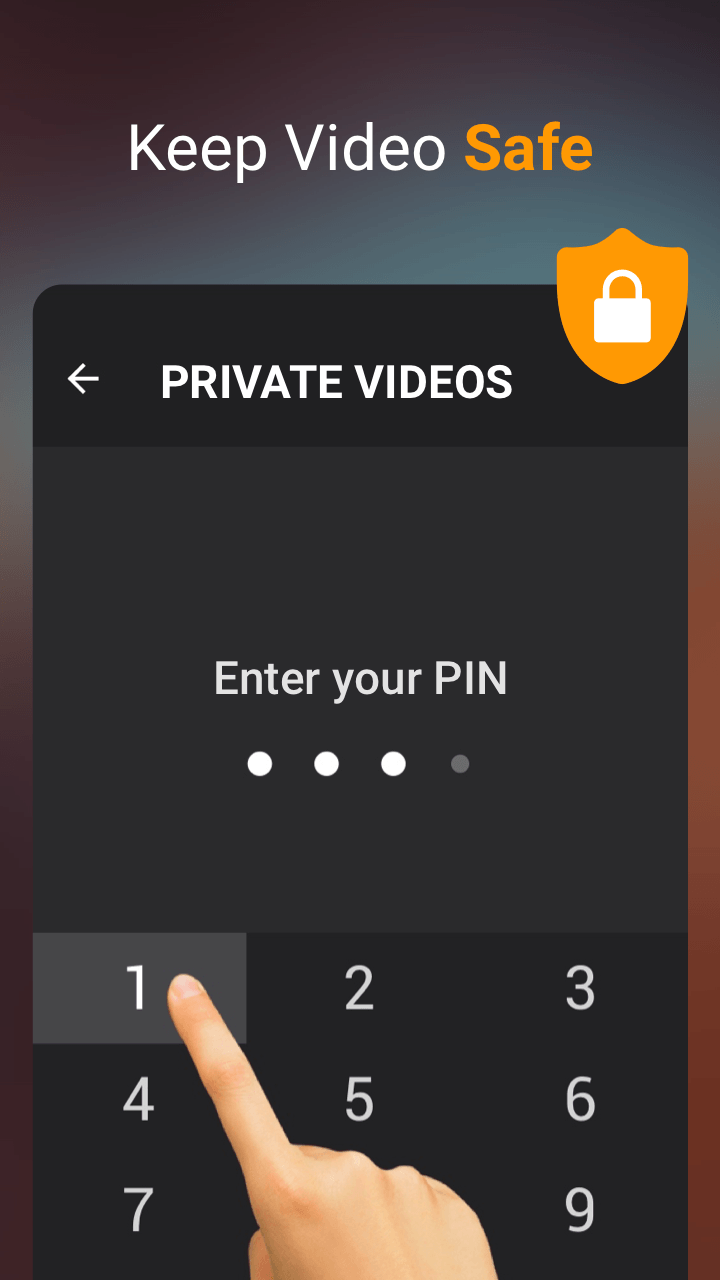720x1280 pixels.
Task: Tap digit 6 on the PIN keypad
Action: 580,1099
